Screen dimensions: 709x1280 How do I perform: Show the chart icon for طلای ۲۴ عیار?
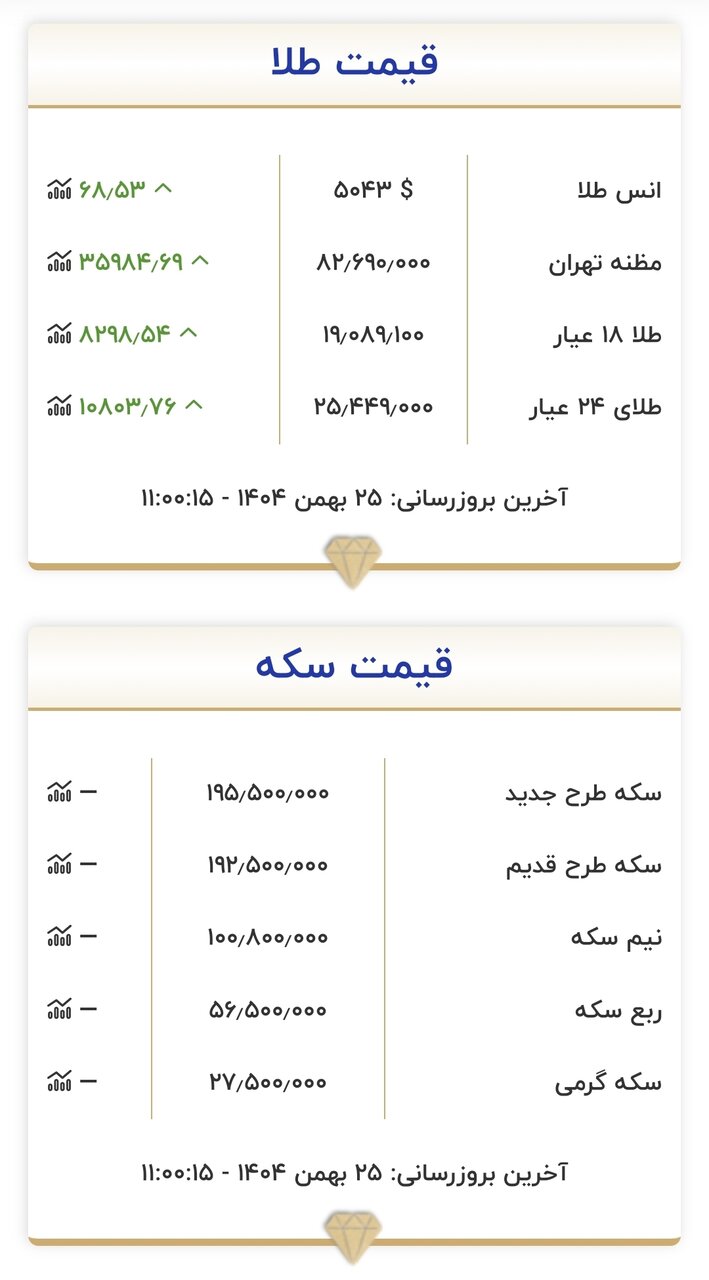59,406
